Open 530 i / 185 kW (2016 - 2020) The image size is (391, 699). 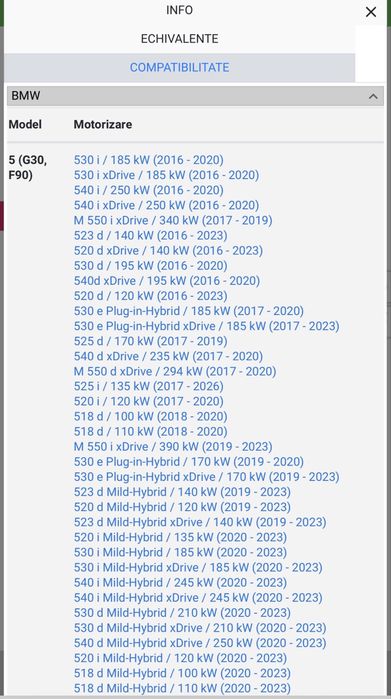coord(148,160)
